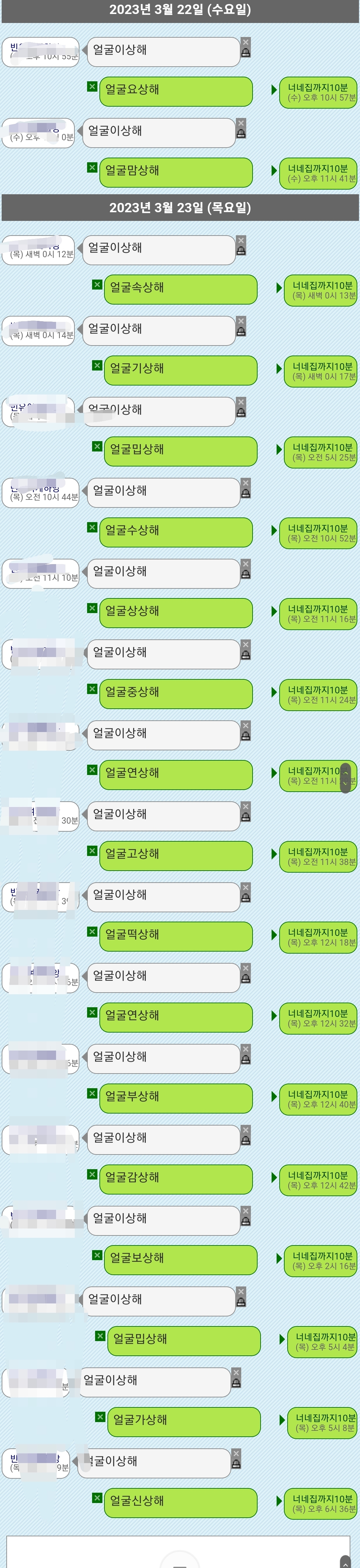Delete the sent message 얼굴기상해

pyautogui.click(x=97, y=365)
